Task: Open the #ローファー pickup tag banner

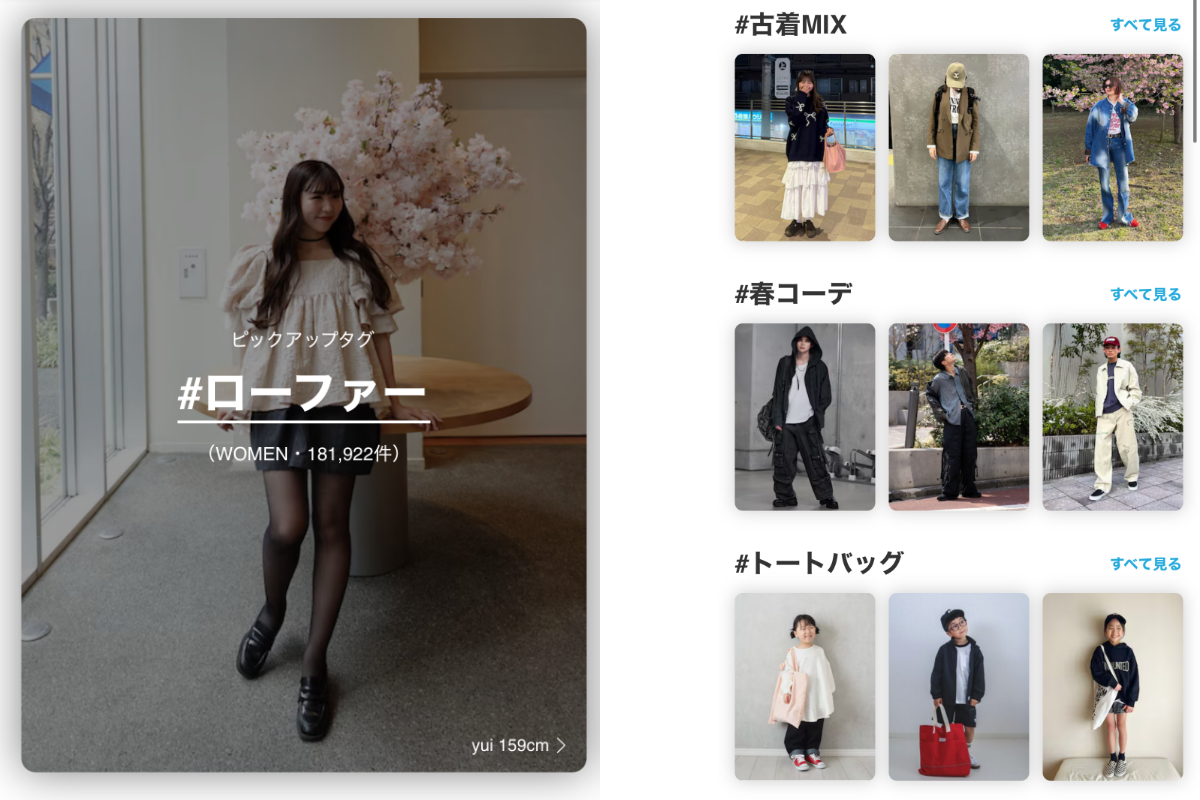Action: pyautogui.click(x=303, y=396)
